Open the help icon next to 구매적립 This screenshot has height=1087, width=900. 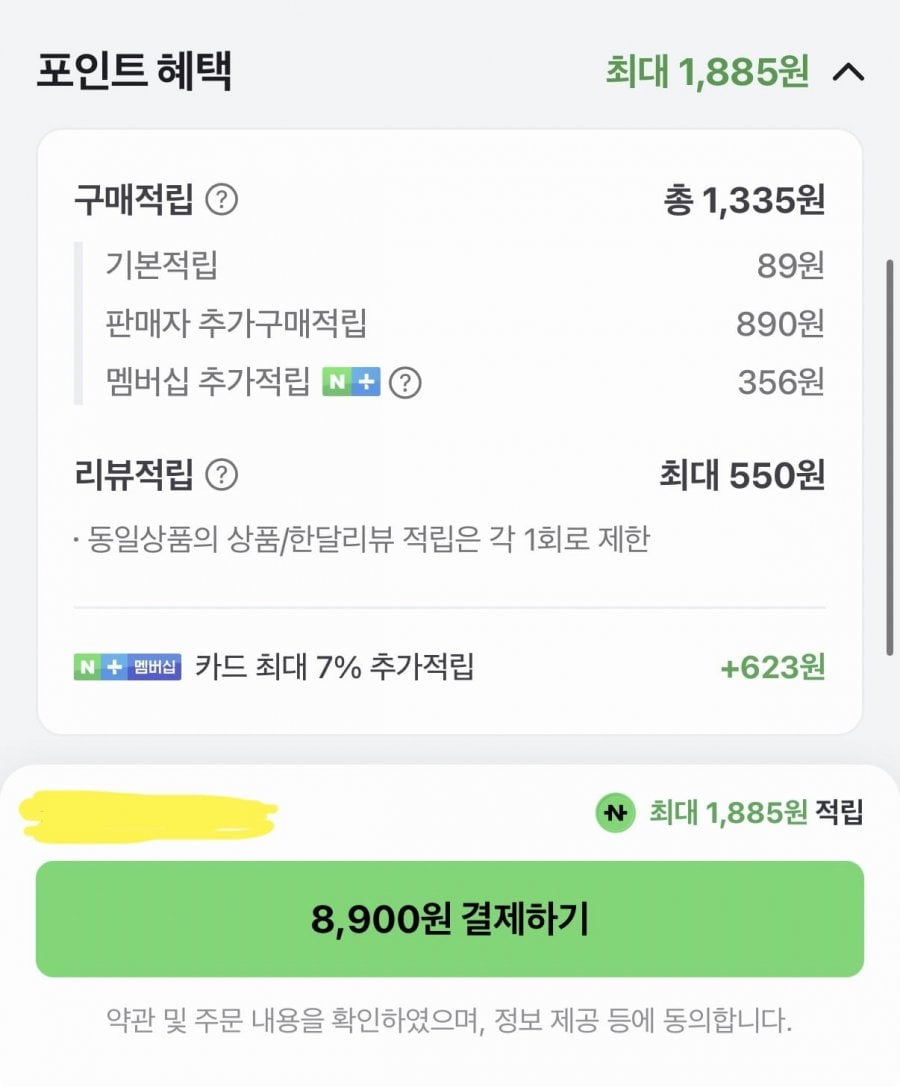pyautogui.click(x=222, y=201)
